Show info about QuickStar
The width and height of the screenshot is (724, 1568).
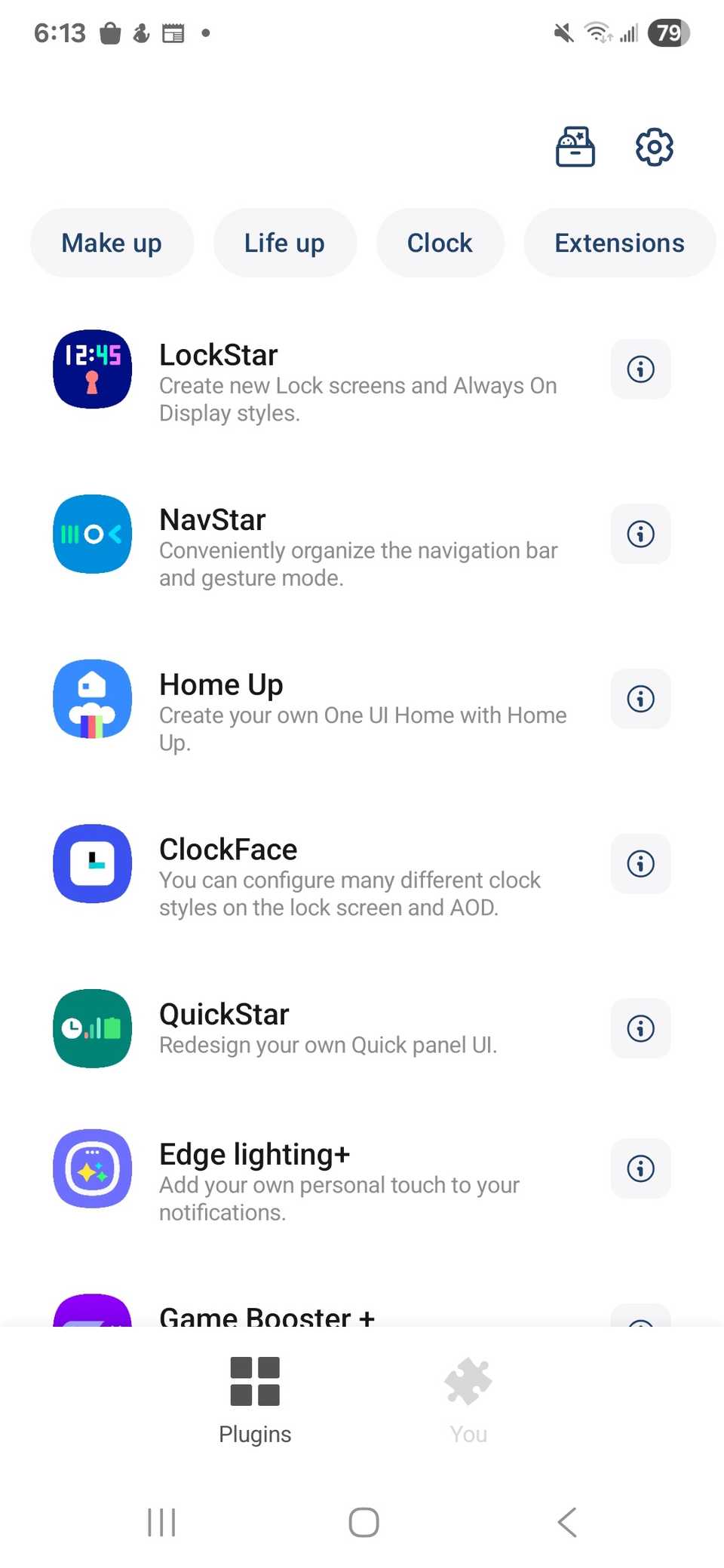click(640, 1029)
